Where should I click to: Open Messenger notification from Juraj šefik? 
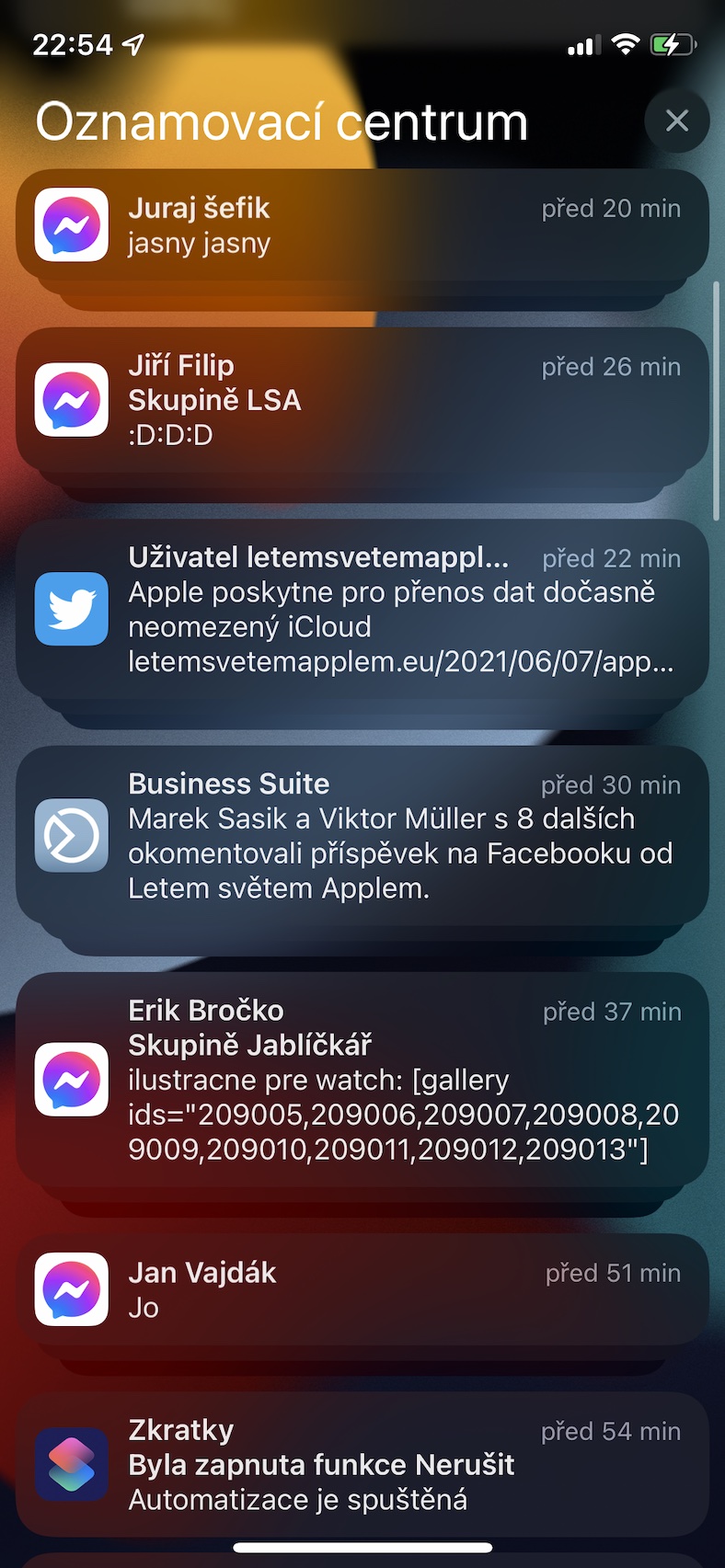point(362,225)
